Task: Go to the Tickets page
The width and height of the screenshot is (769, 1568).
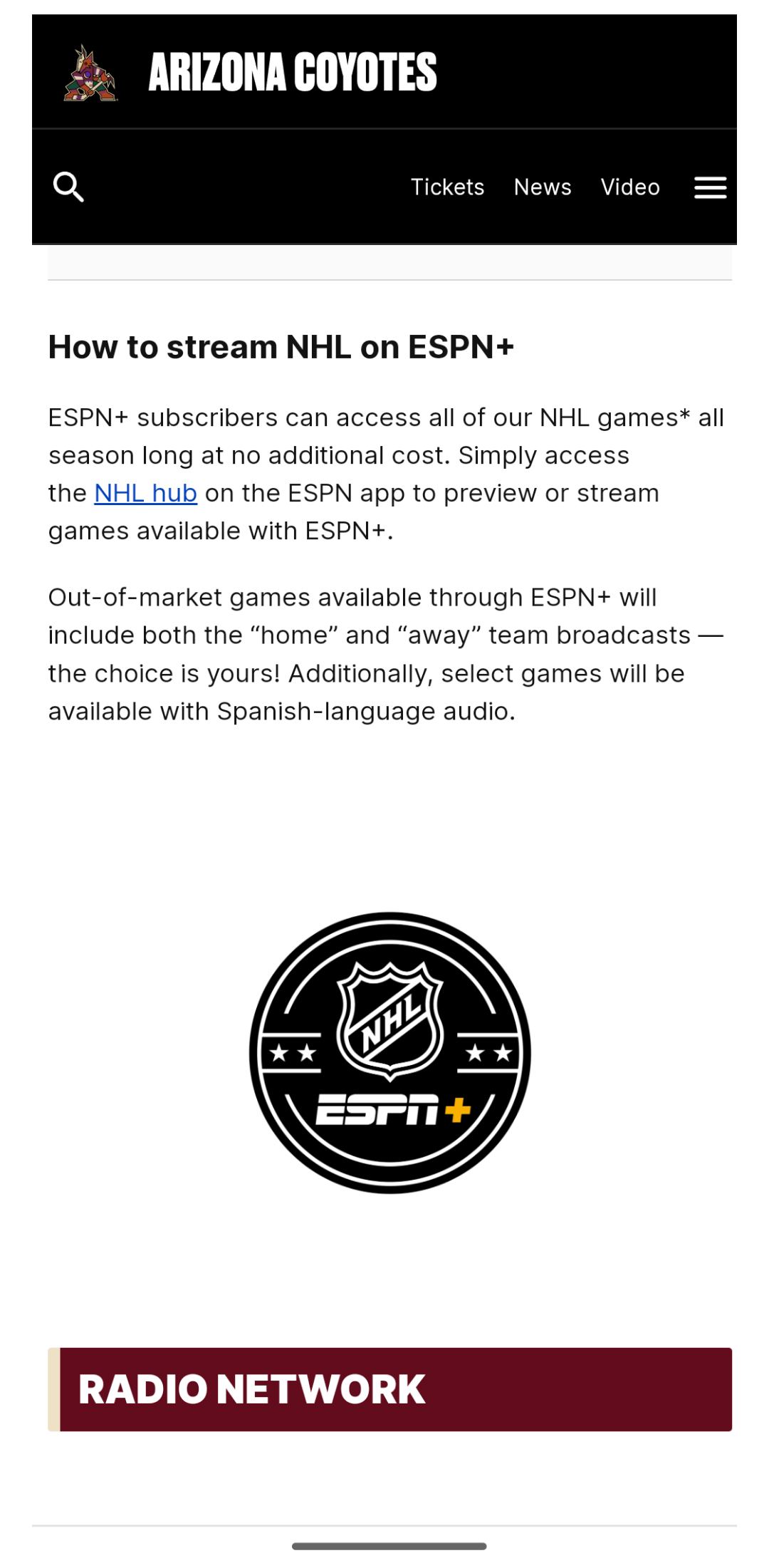Action: (x=447, y=187)
